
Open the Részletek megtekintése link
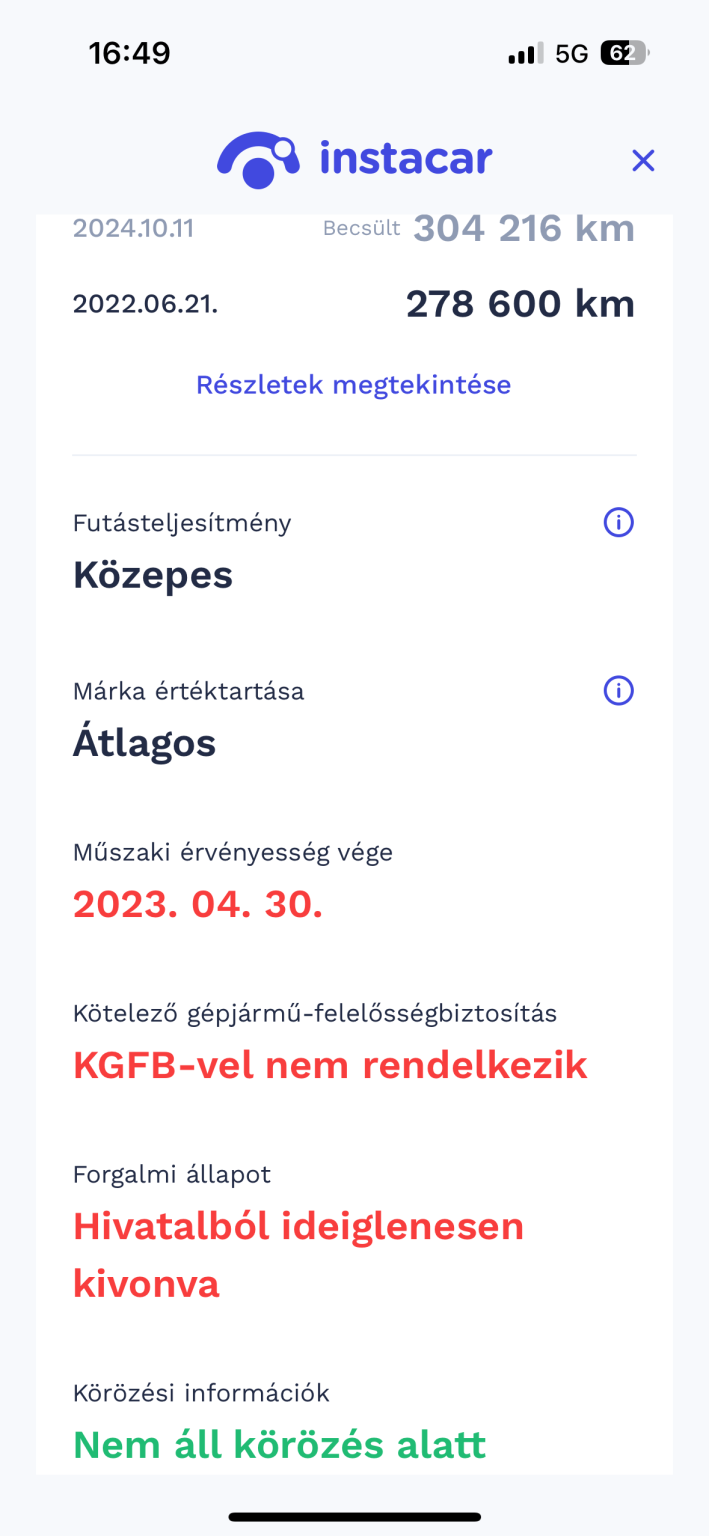click(x=353, y=385)
